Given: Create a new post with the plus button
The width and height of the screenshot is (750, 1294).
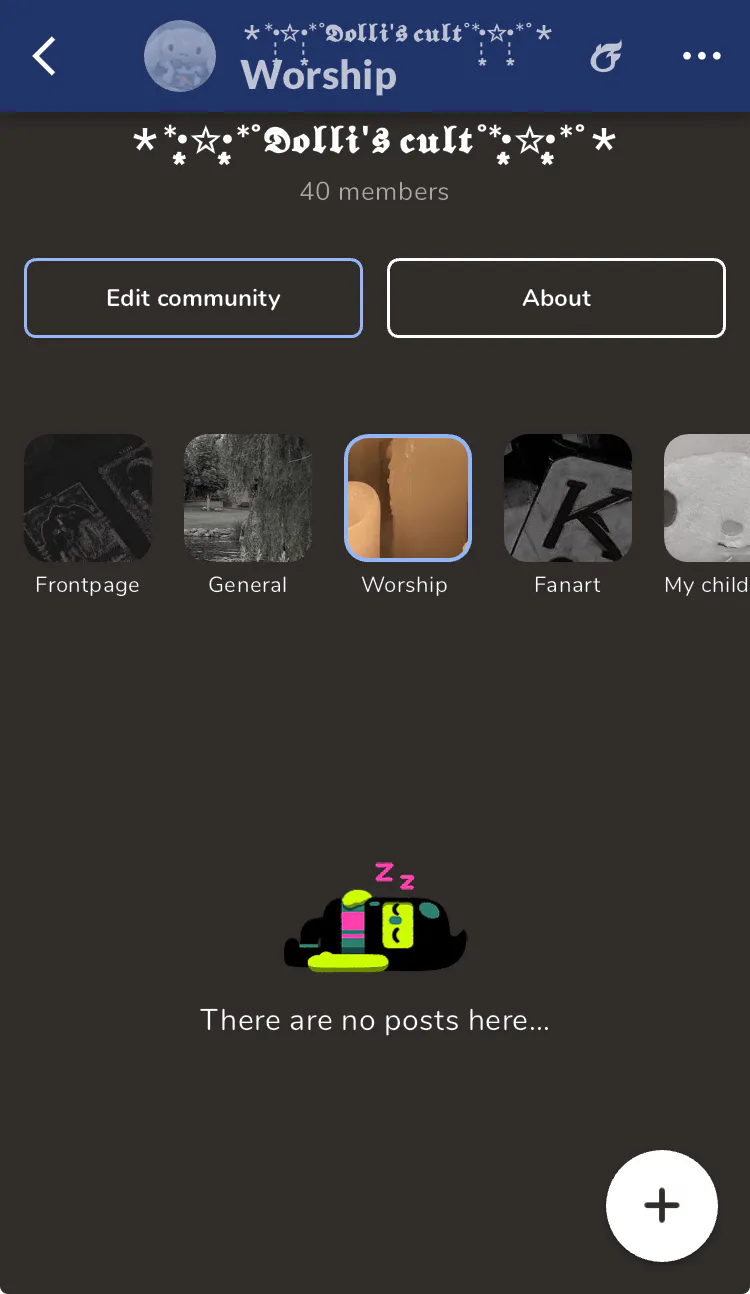Looking at the screenshot, I should 661,1205.
